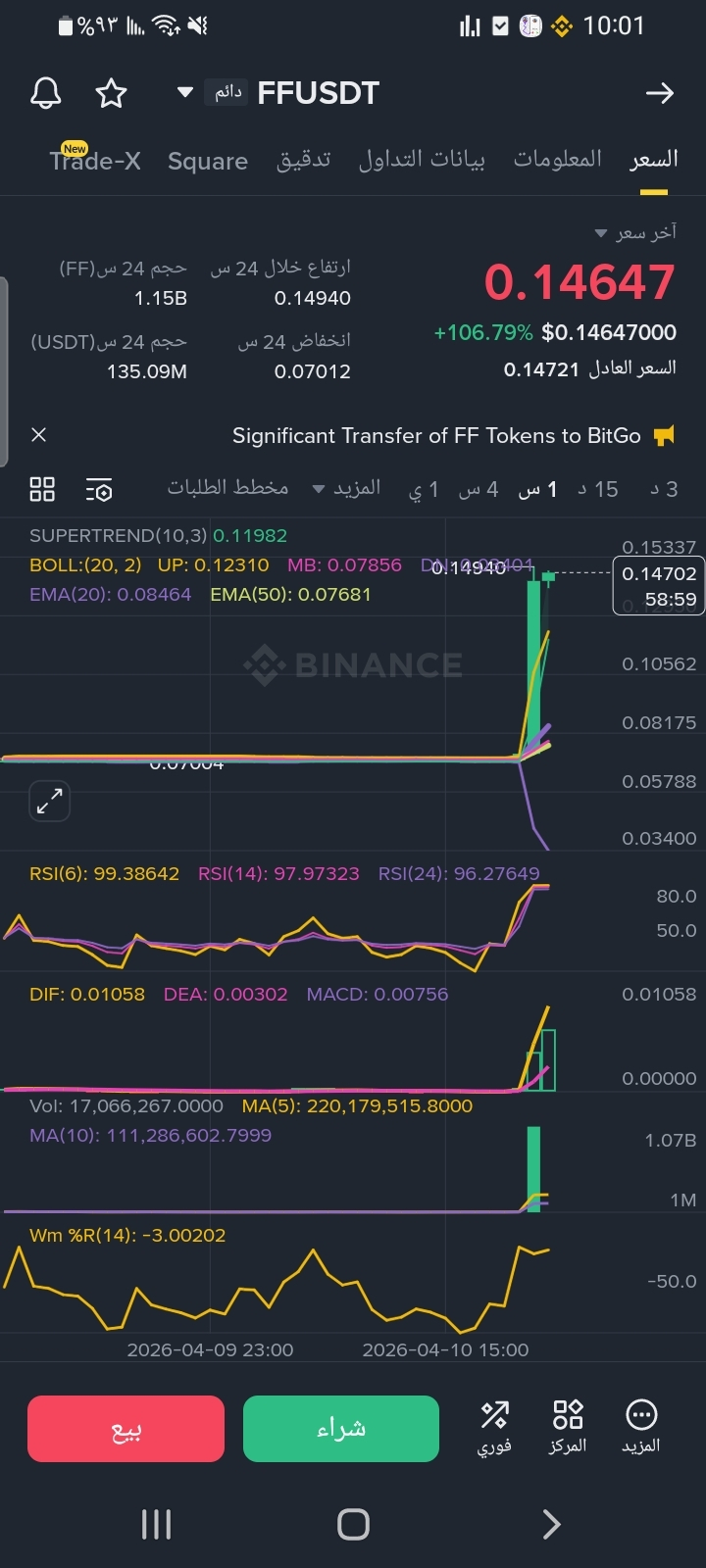The width and height of the screenshot is (706, 1568).
Task: Open the تدقيق tab
Action: (x=303, y=160)
